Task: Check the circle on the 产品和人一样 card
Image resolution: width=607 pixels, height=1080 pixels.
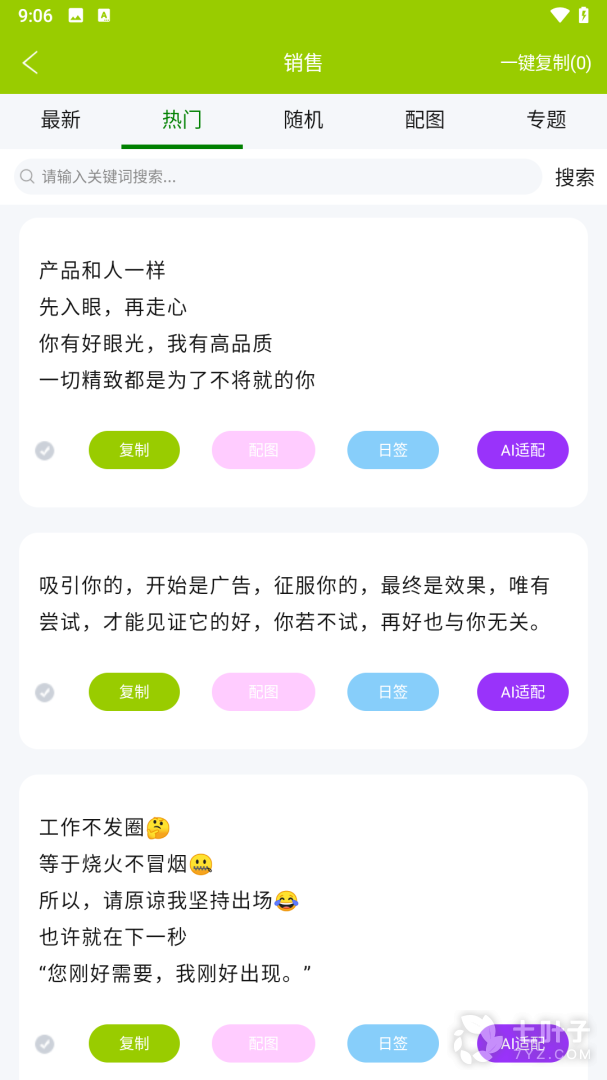Action: click(45, 451)
